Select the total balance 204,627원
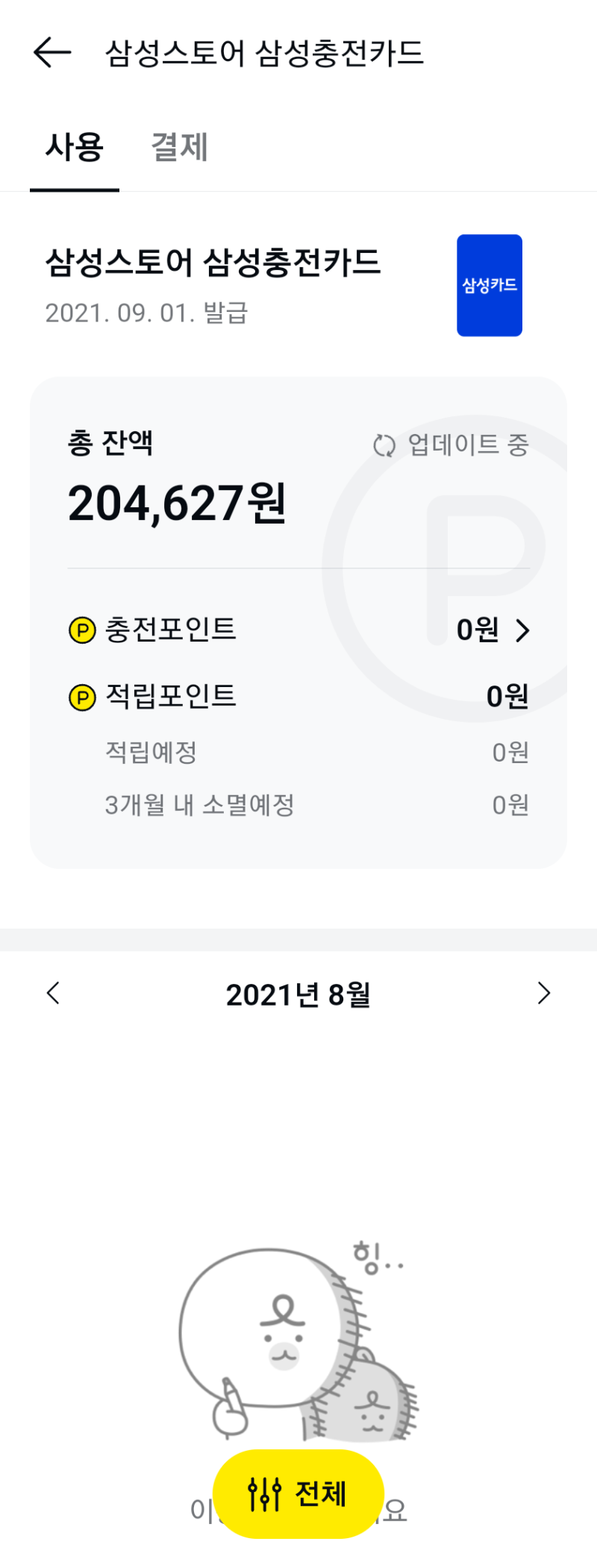The image size is (597, 1568). point(177,504)
